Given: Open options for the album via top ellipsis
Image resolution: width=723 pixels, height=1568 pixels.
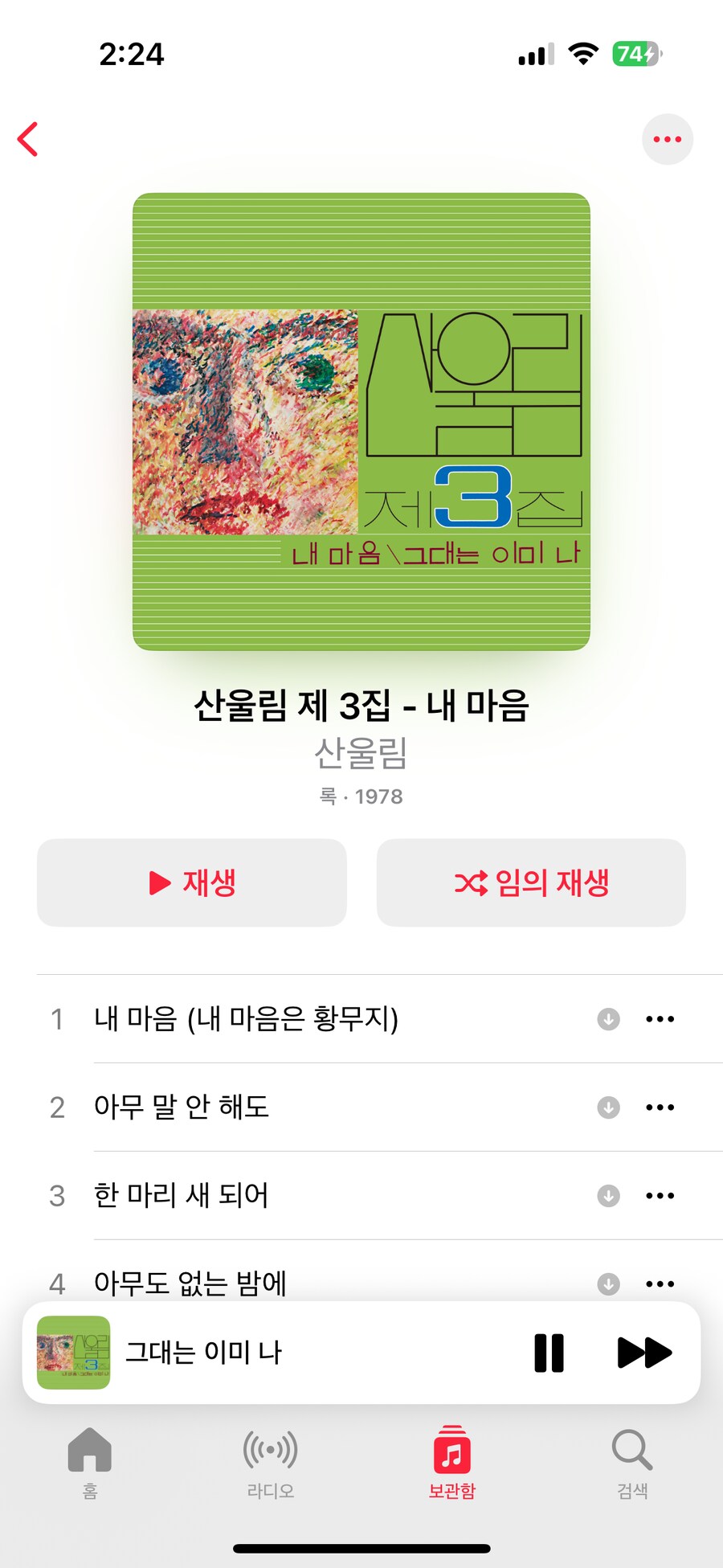Looking at the screenshot, I should [x=668, y=138].
